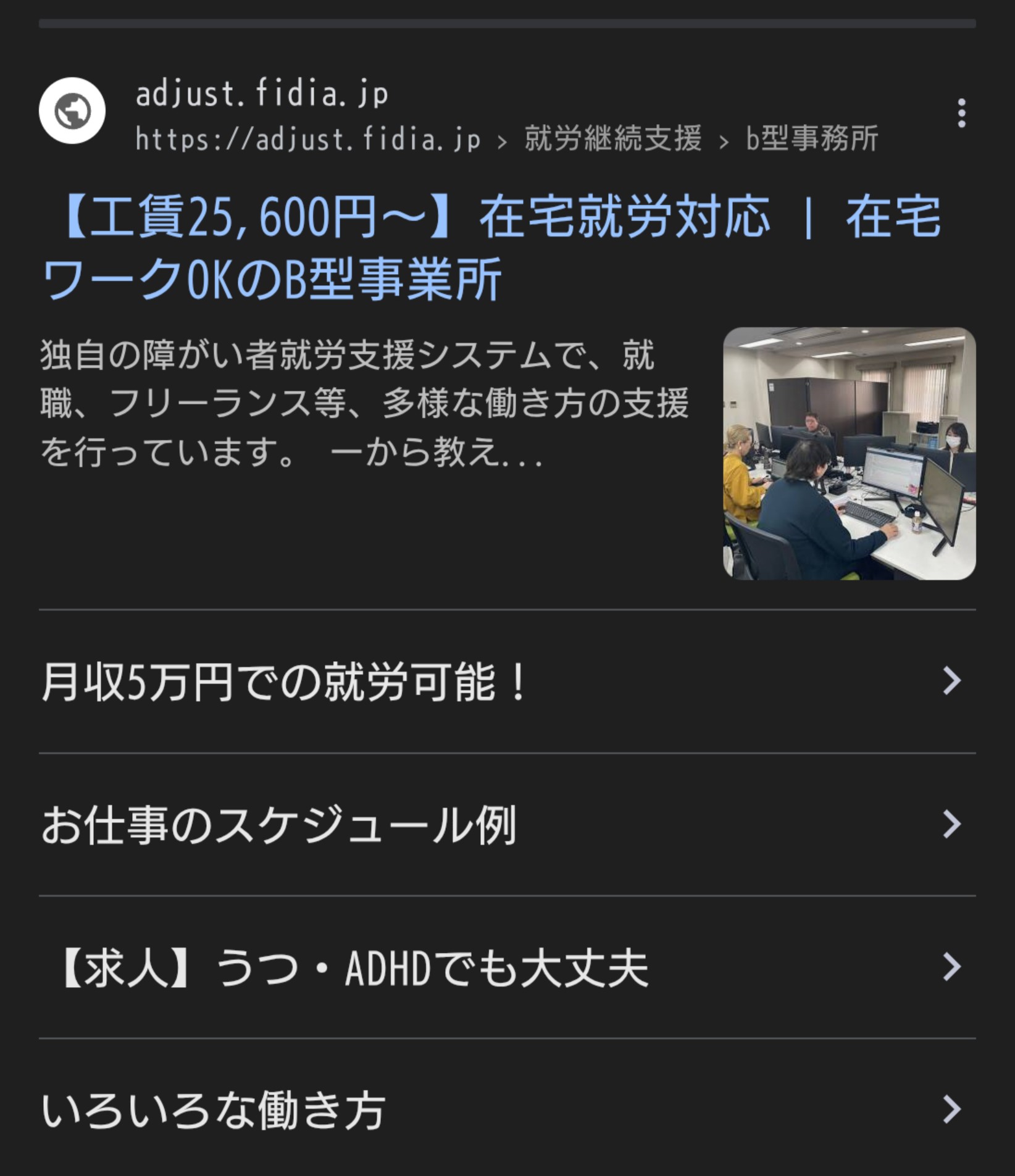Open the three-dot menu for adjust.fidia.jp
Viewport: 1015px width, 1176px height.
(961, 114)
